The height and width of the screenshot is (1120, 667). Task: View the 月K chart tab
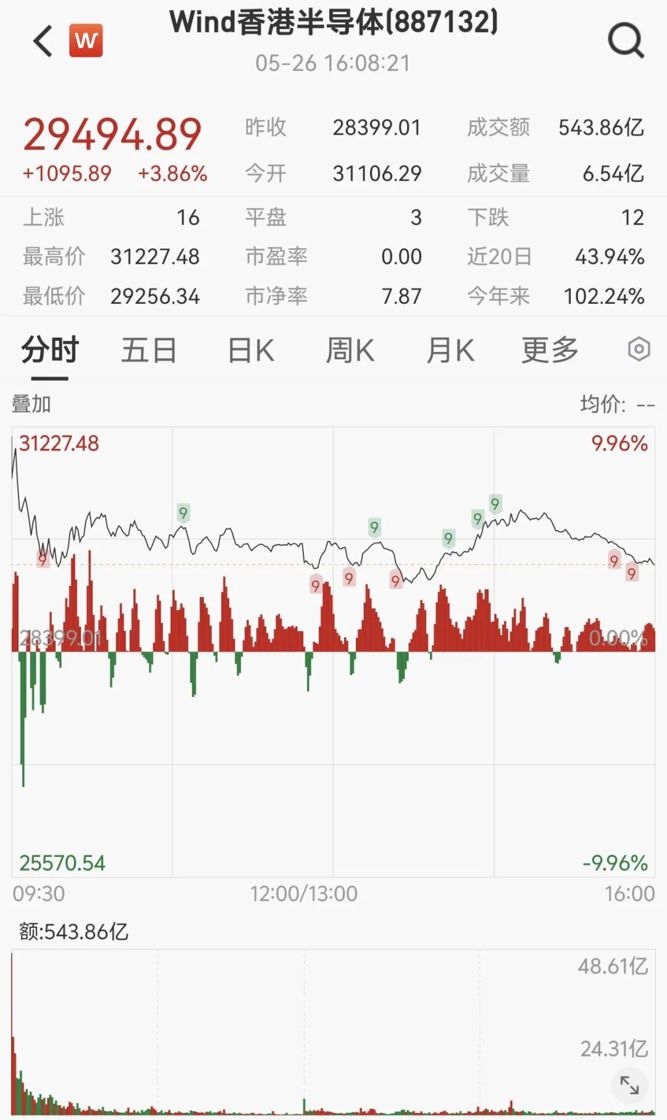click(450, 350)
